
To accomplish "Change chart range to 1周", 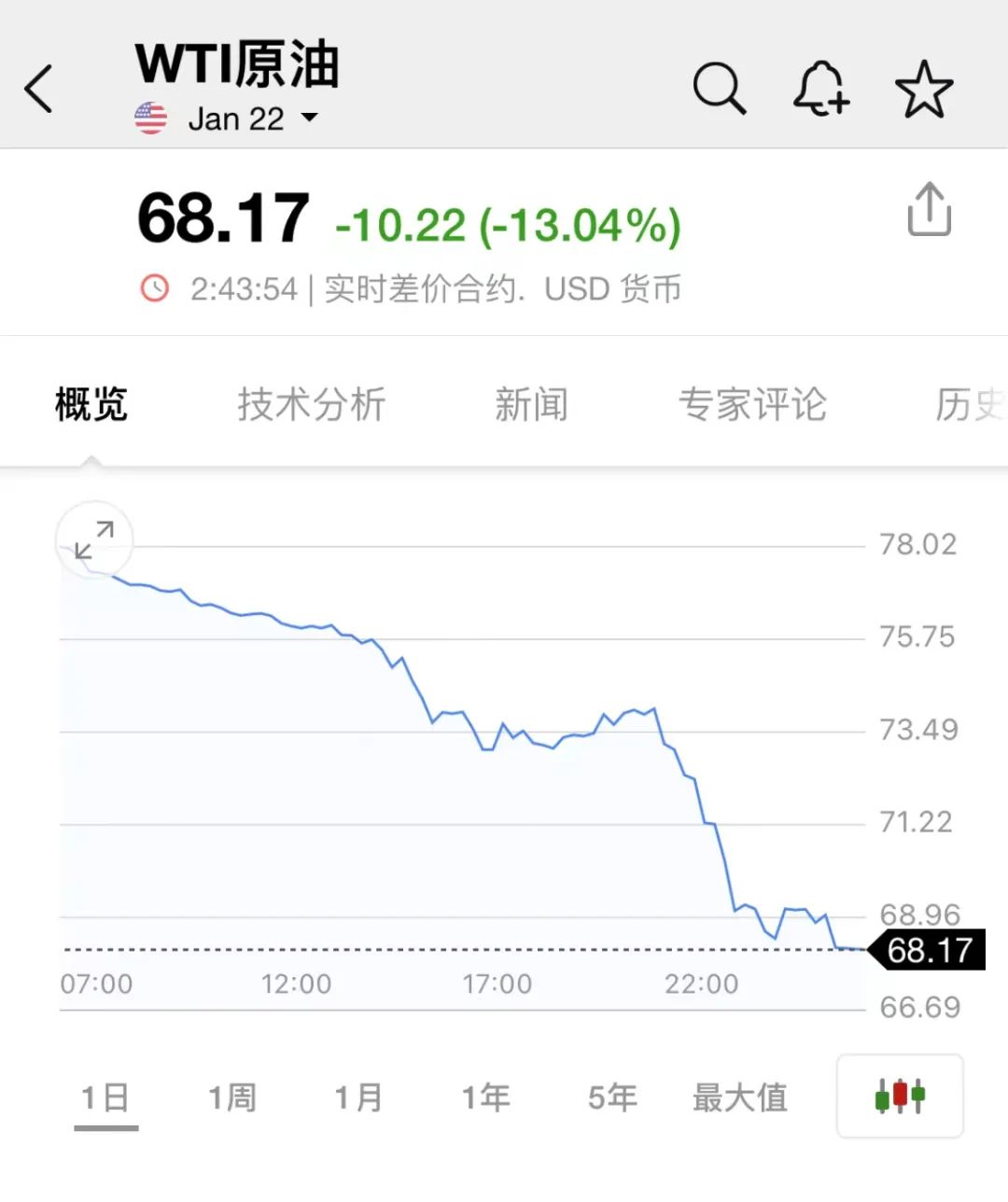I will click(231, 1097).
